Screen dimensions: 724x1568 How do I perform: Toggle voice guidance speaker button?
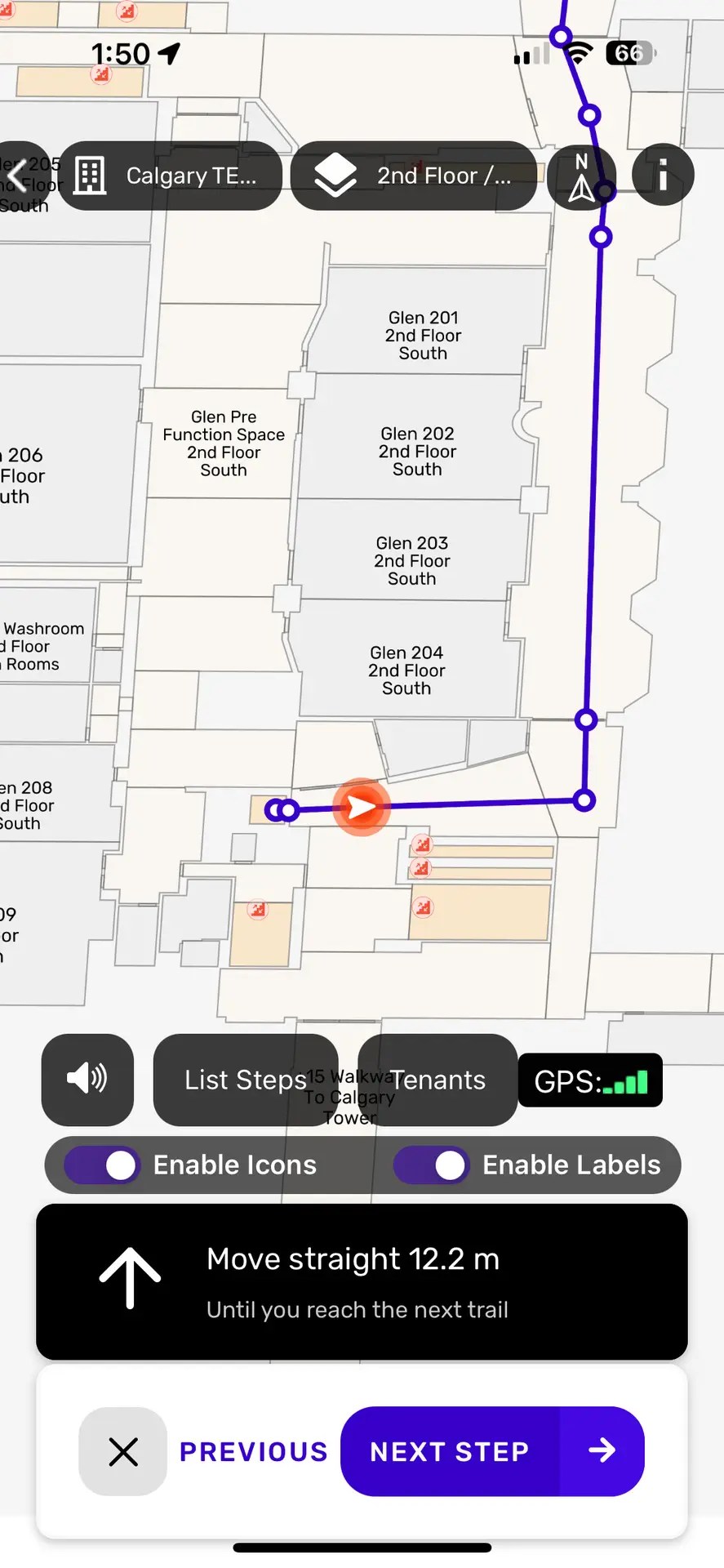click(87, 1080)
